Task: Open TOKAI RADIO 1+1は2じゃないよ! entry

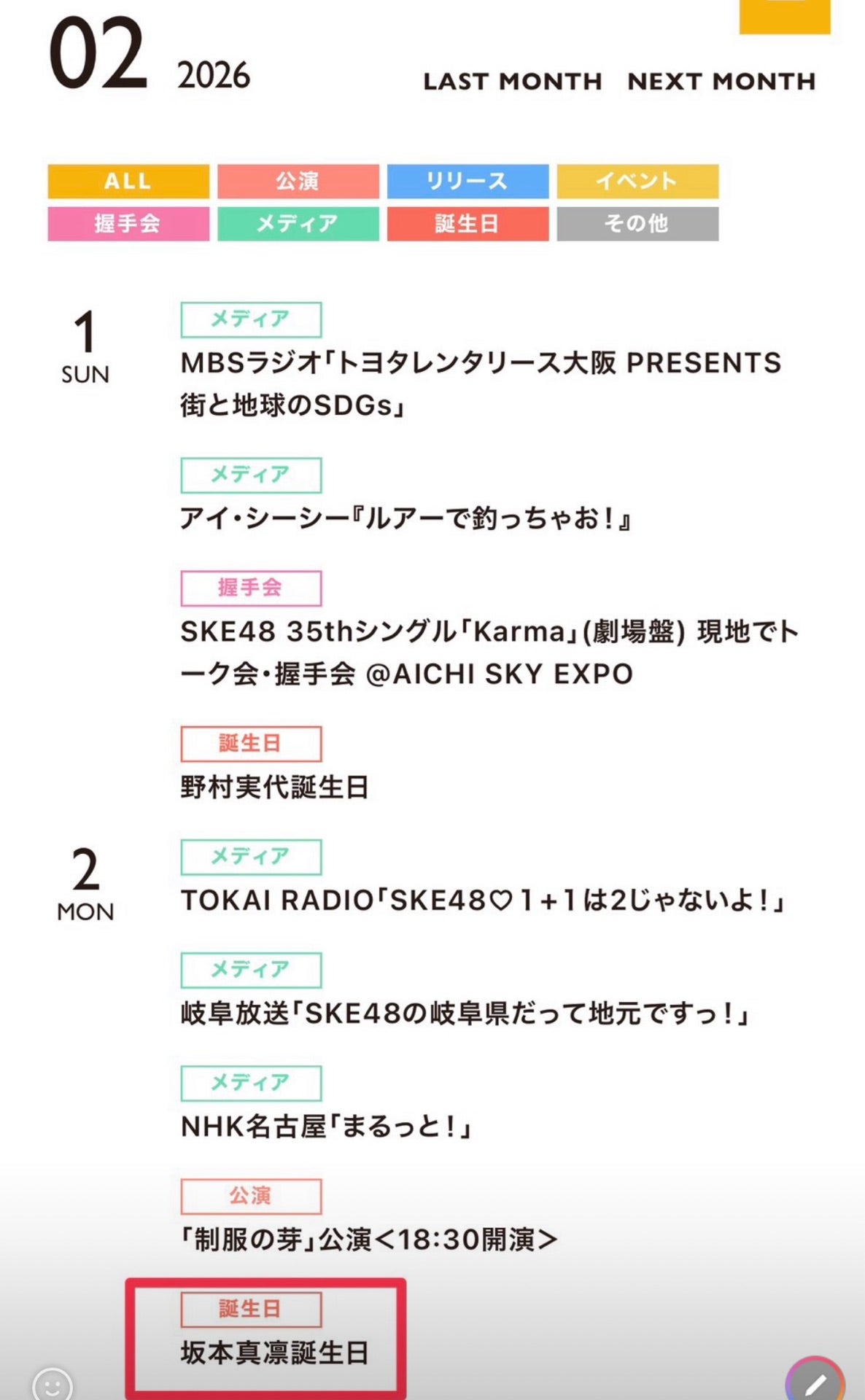Action: tap(483, 900)
